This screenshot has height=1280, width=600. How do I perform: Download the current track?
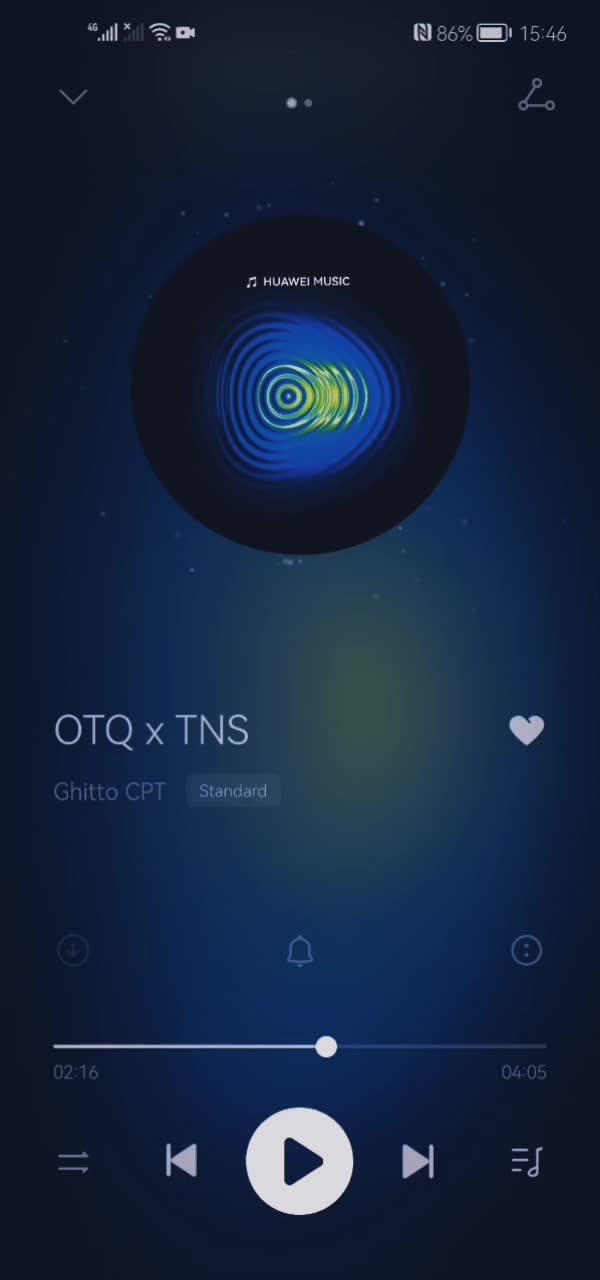pyautogui.click(x=73, y=950)
